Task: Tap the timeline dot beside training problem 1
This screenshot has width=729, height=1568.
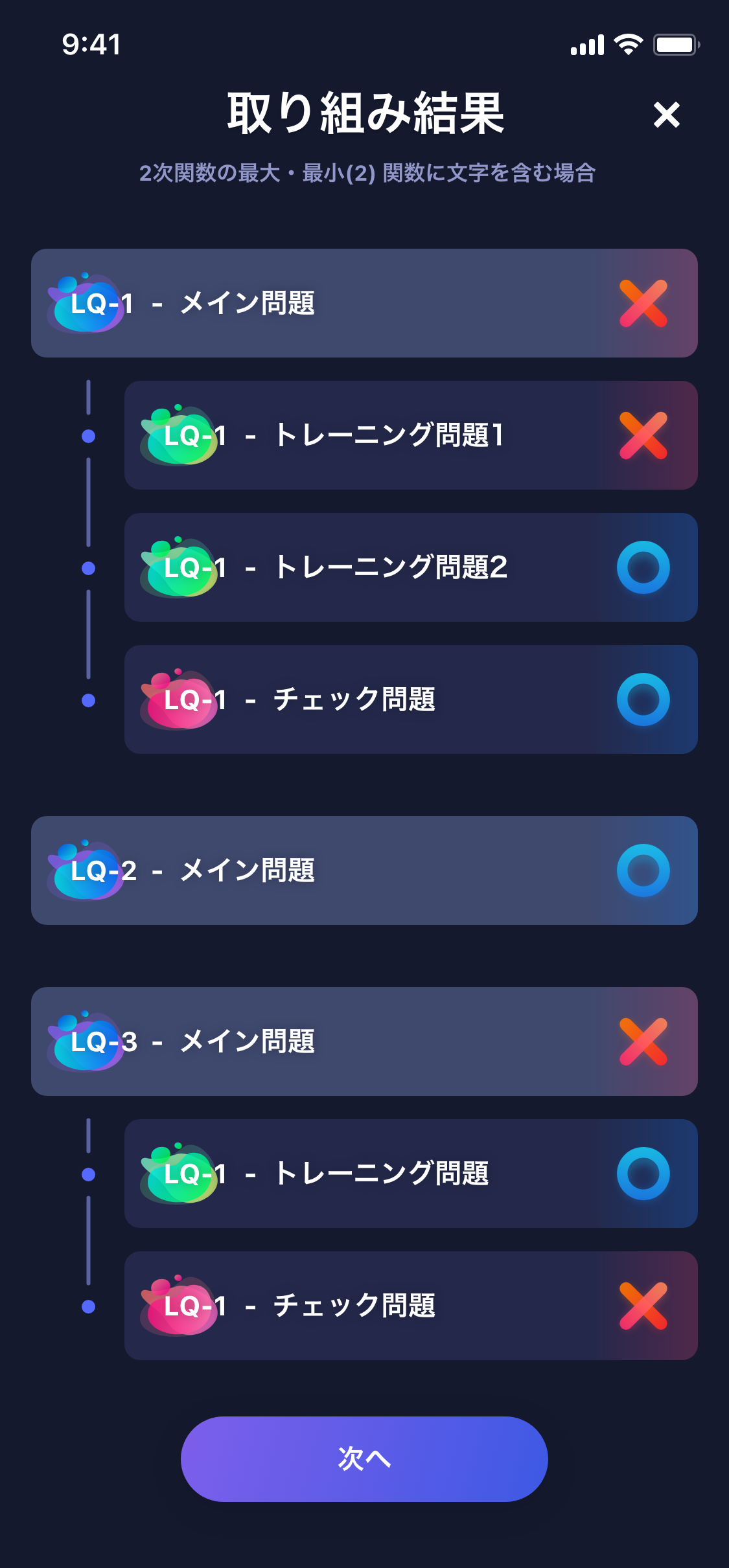Action: coord(88,435)
